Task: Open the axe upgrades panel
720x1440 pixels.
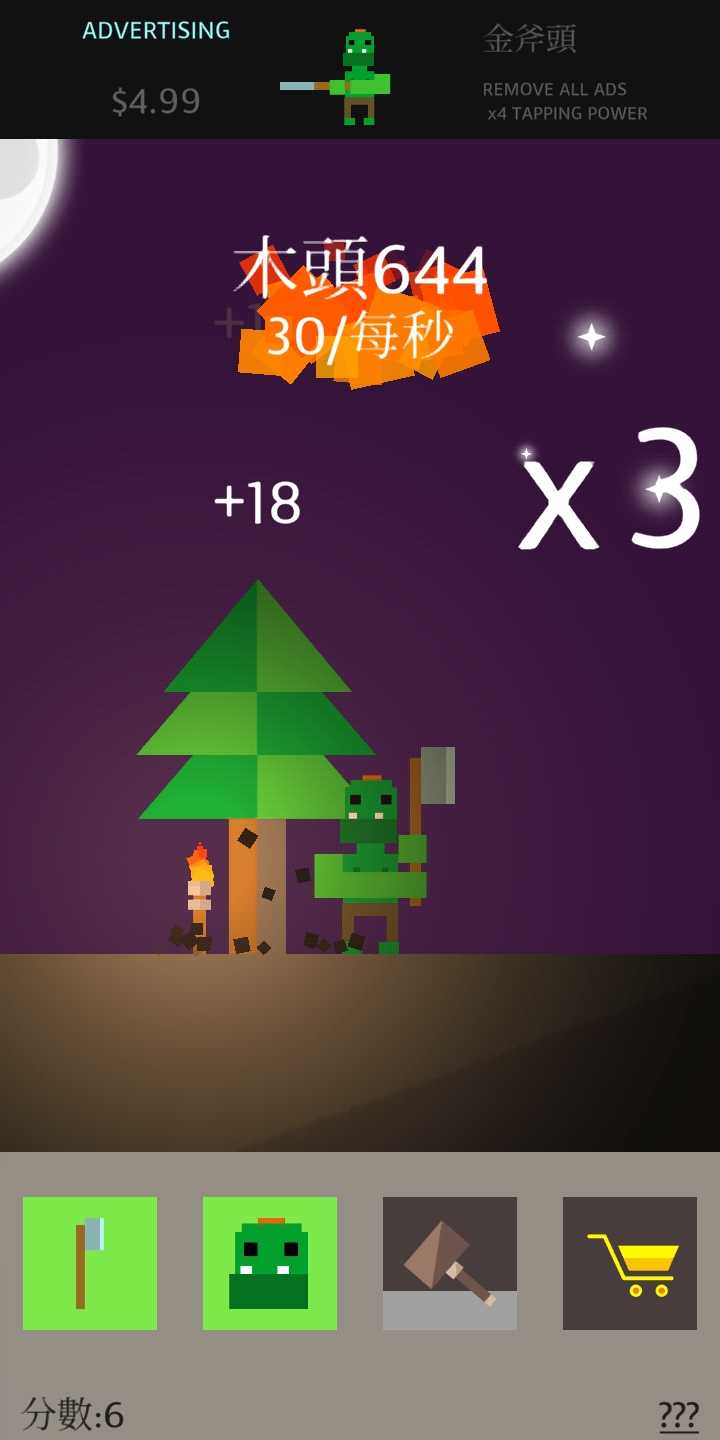Action: click(x=90, y=1263)
